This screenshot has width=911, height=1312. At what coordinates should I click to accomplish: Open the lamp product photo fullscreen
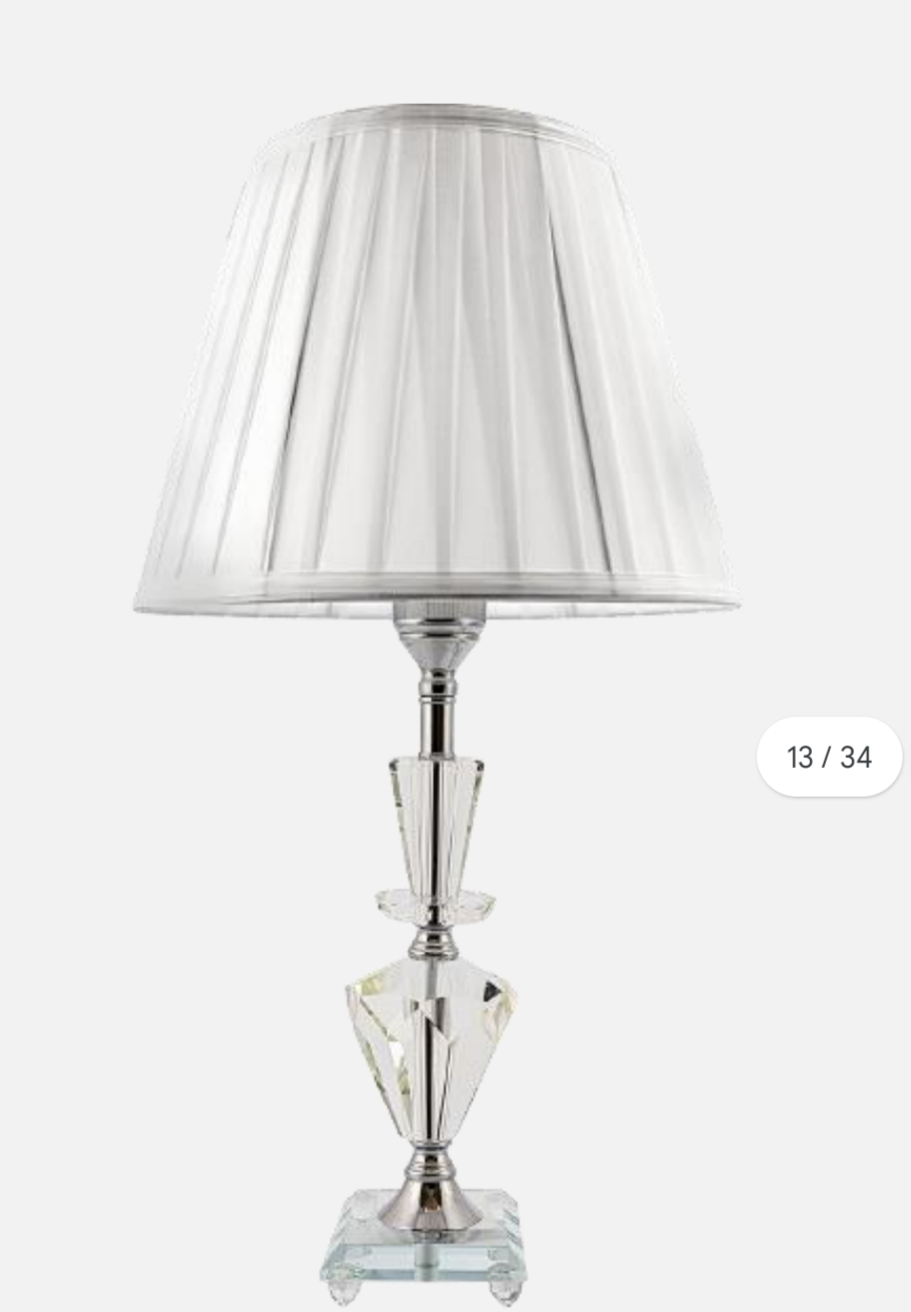tap(437, 650)
